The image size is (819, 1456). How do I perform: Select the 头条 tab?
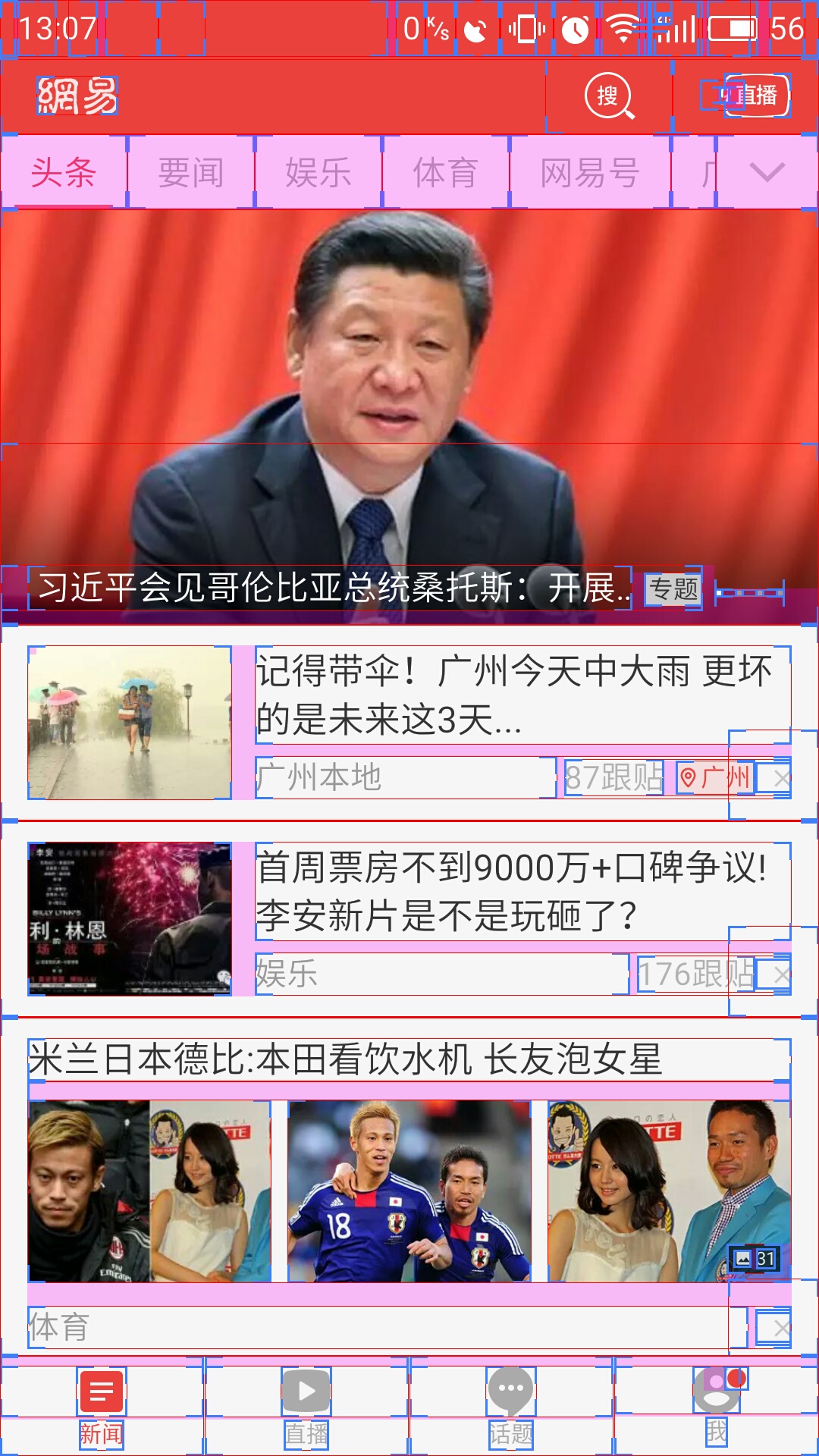pyautogui.click(x=64, y=173)
